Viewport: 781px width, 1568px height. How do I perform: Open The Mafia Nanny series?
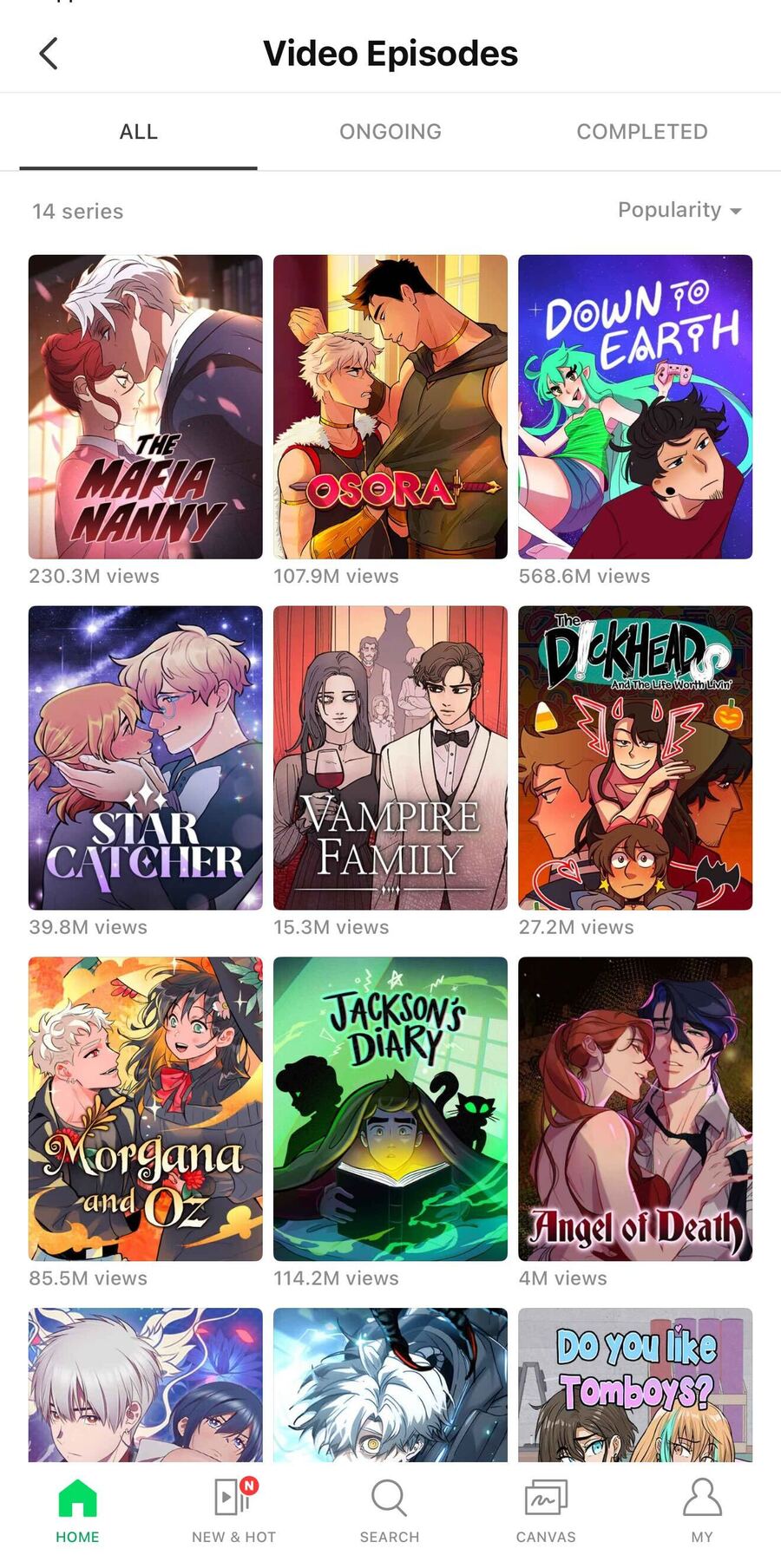pos(146,407)
